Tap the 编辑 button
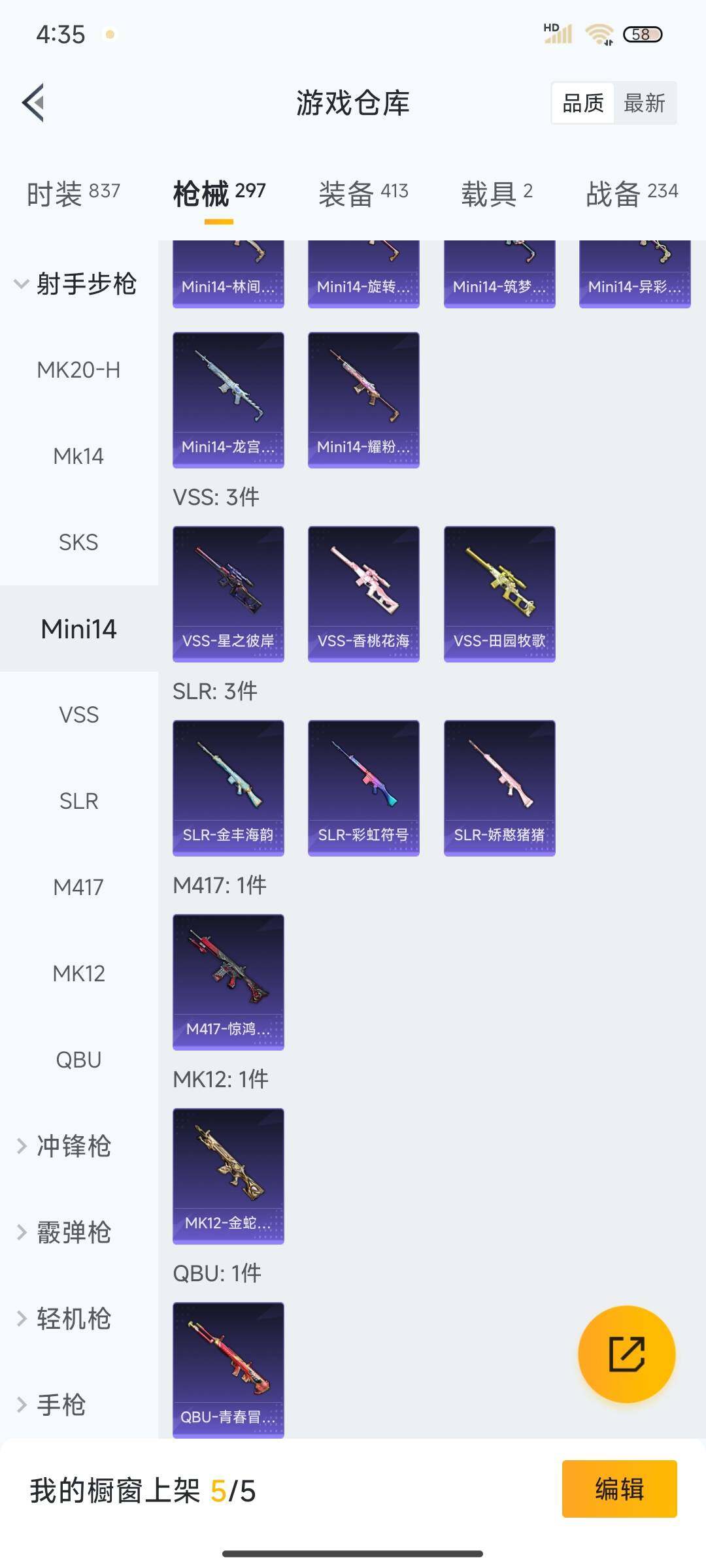This screenshot has height=1568, width=706. point(619,1489)
